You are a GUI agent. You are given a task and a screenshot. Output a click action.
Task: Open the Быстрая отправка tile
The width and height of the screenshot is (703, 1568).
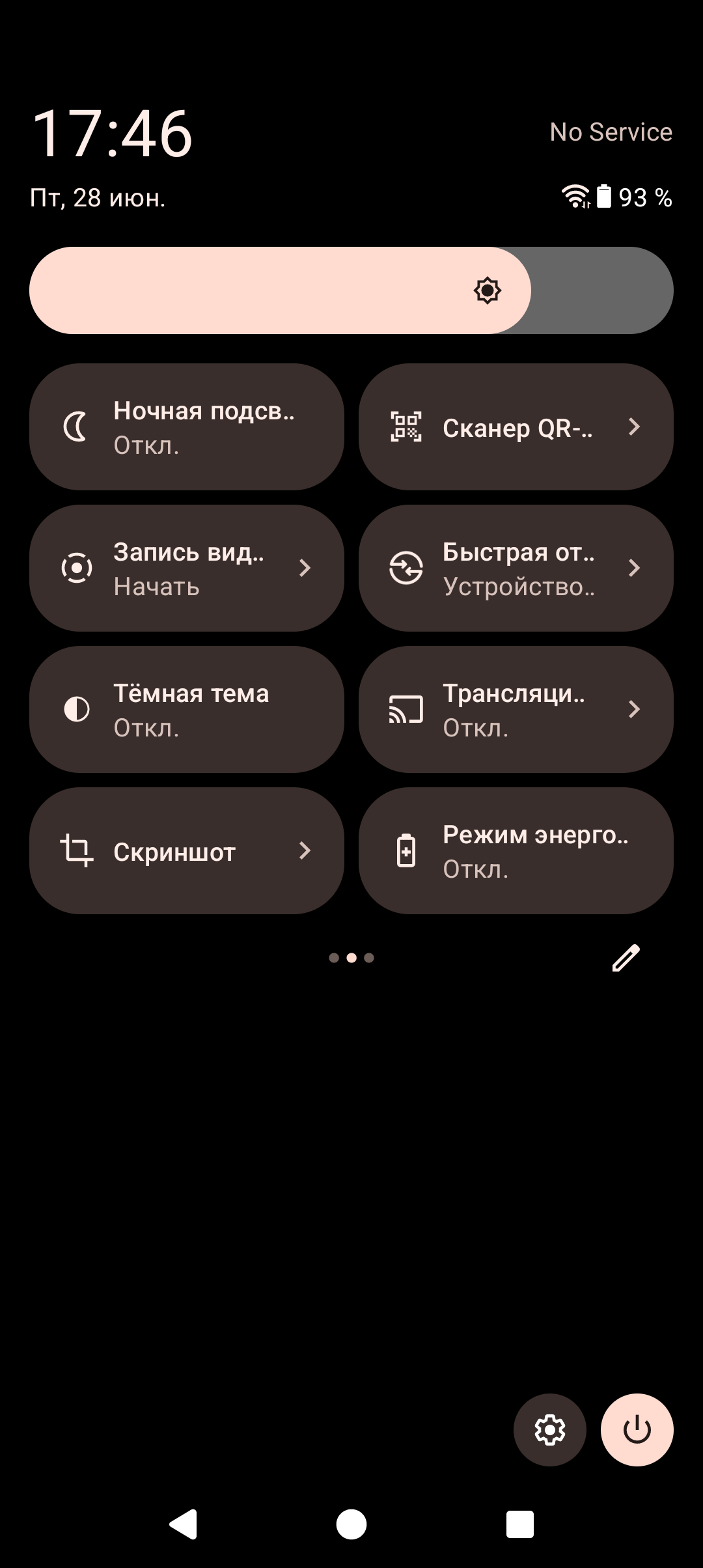tap(516, 568)
